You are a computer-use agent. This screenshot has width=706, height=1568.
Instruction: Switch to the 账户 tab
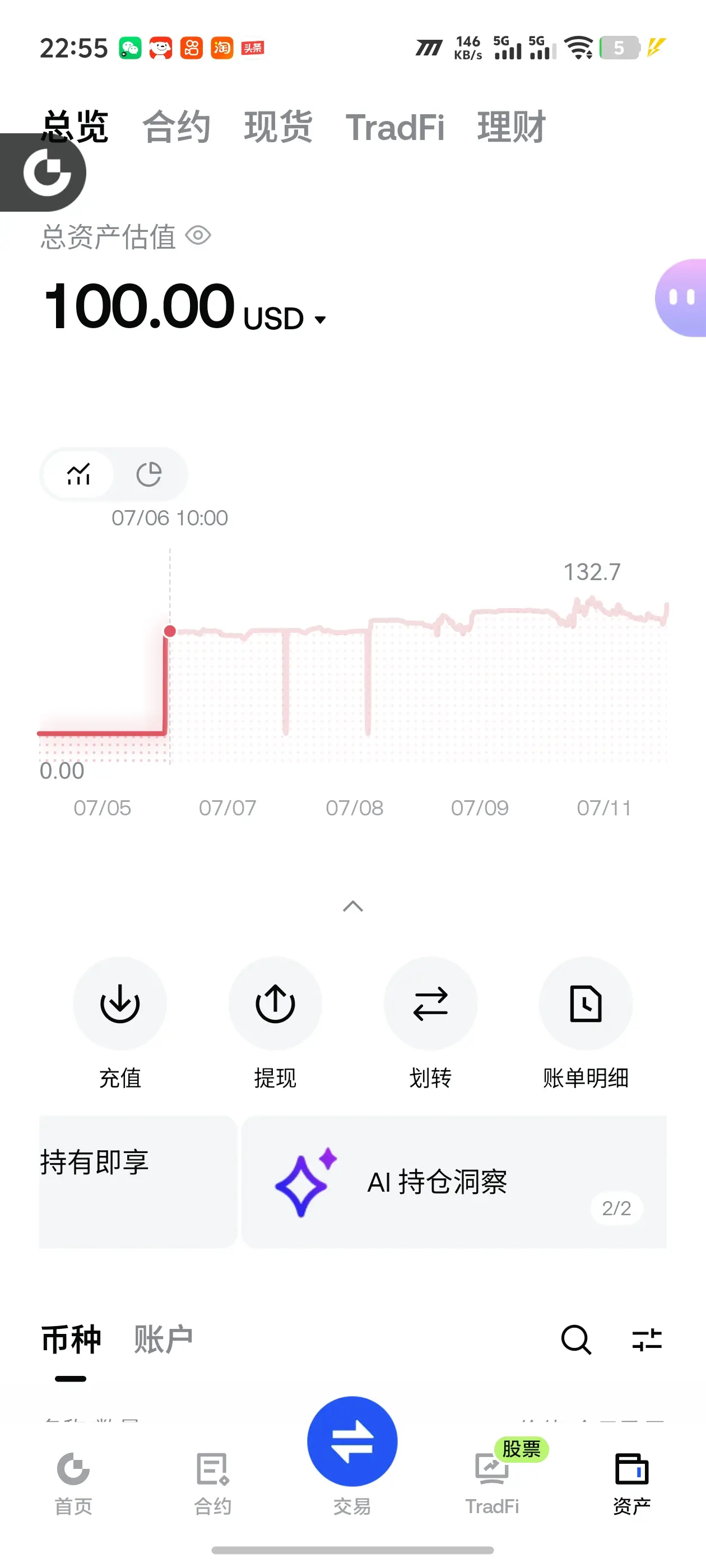click(x=163, y=1340)
